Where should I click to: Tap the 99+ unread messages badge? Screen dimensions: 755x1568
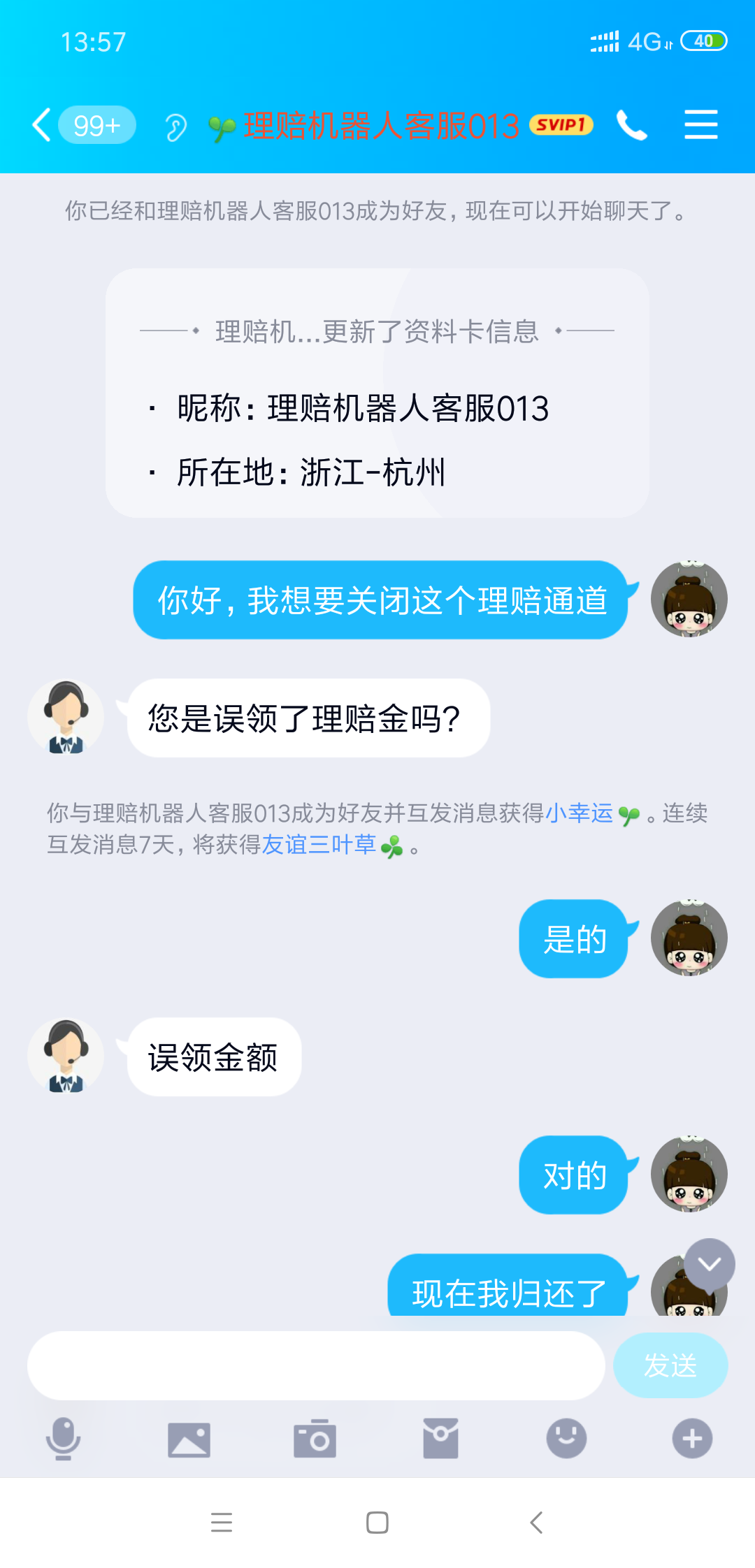[96, 124]
